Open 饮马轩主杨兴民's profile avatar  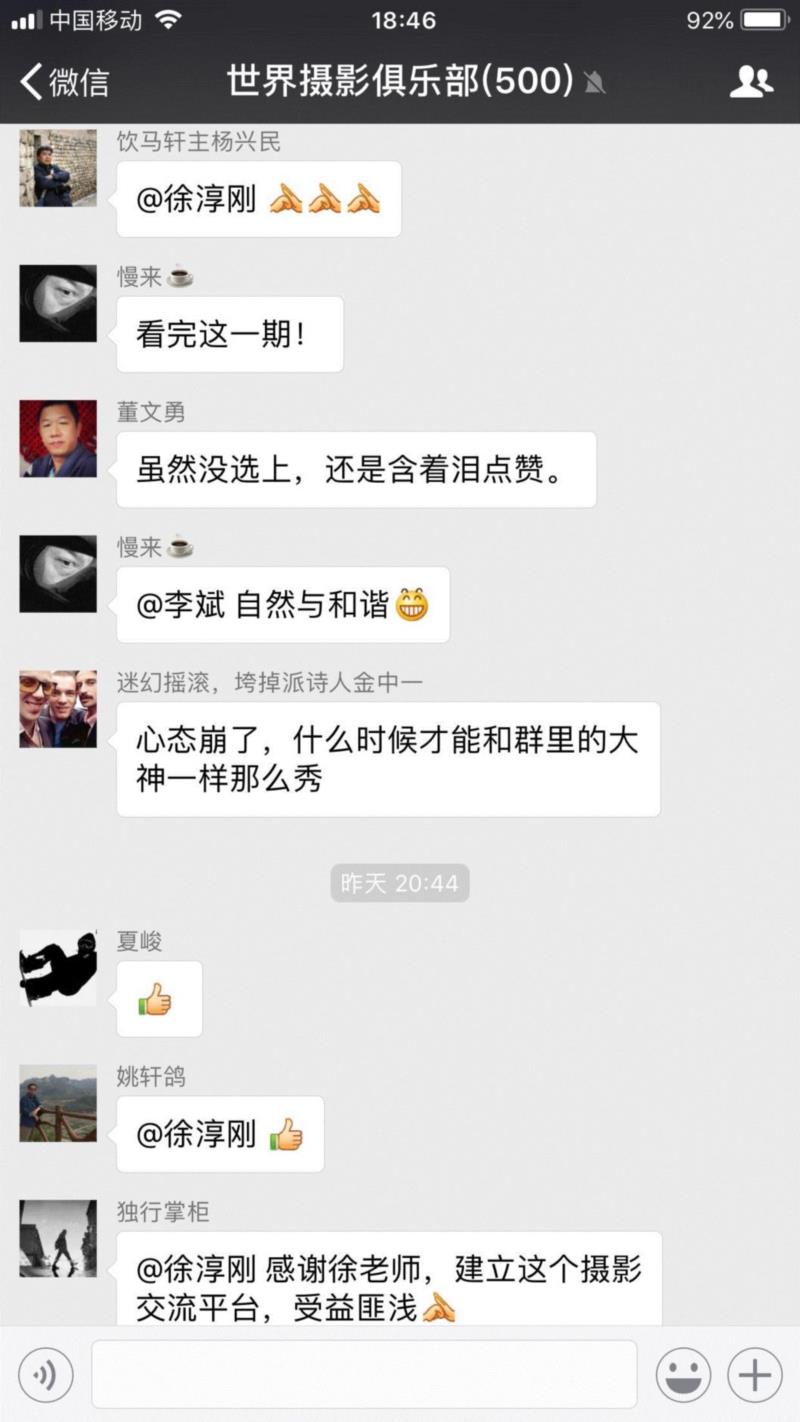tap(58, 168)
